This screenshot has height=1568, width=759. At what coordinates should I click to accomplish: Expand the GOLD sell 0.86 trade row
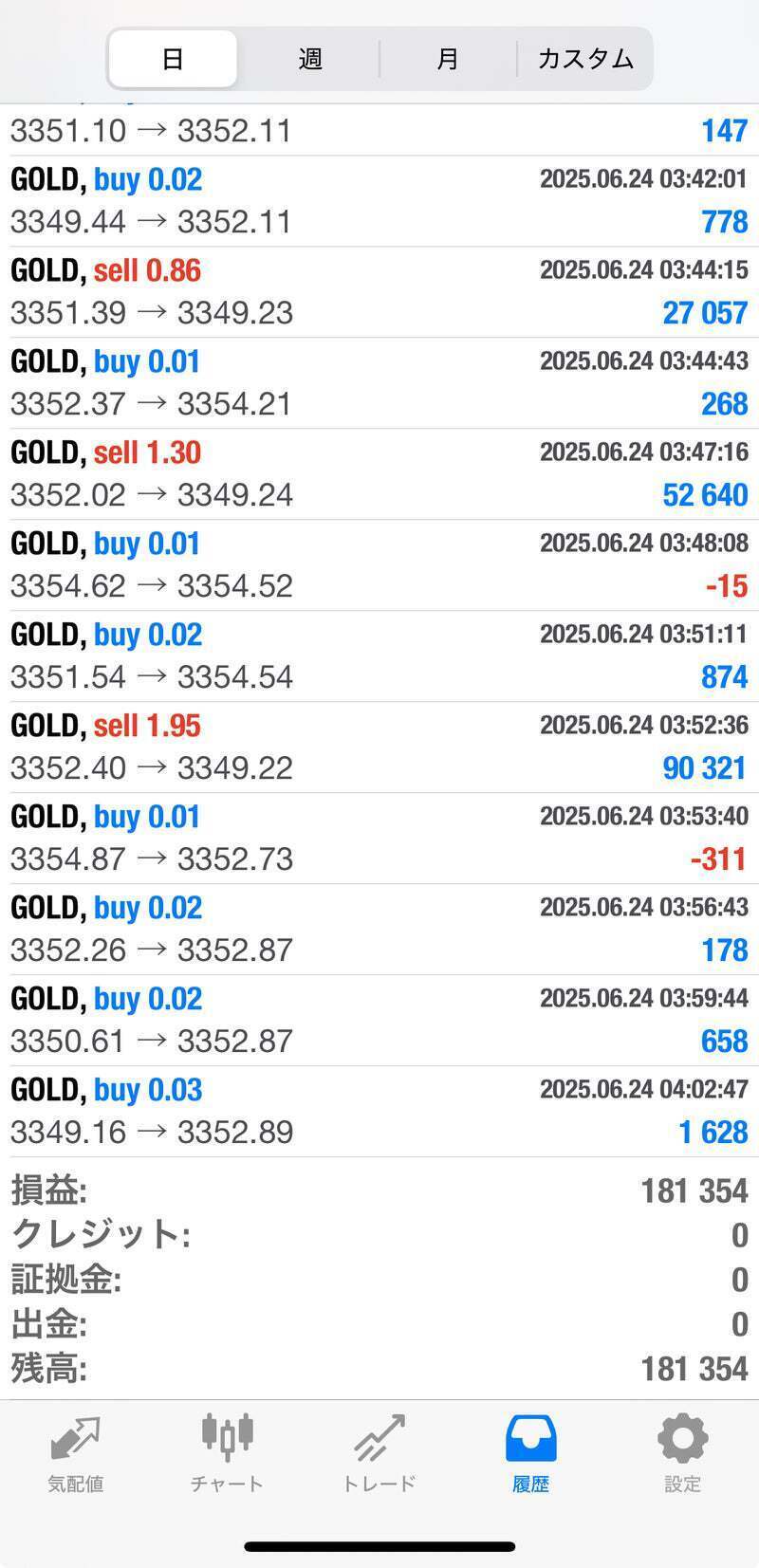[x=379, y=292]
